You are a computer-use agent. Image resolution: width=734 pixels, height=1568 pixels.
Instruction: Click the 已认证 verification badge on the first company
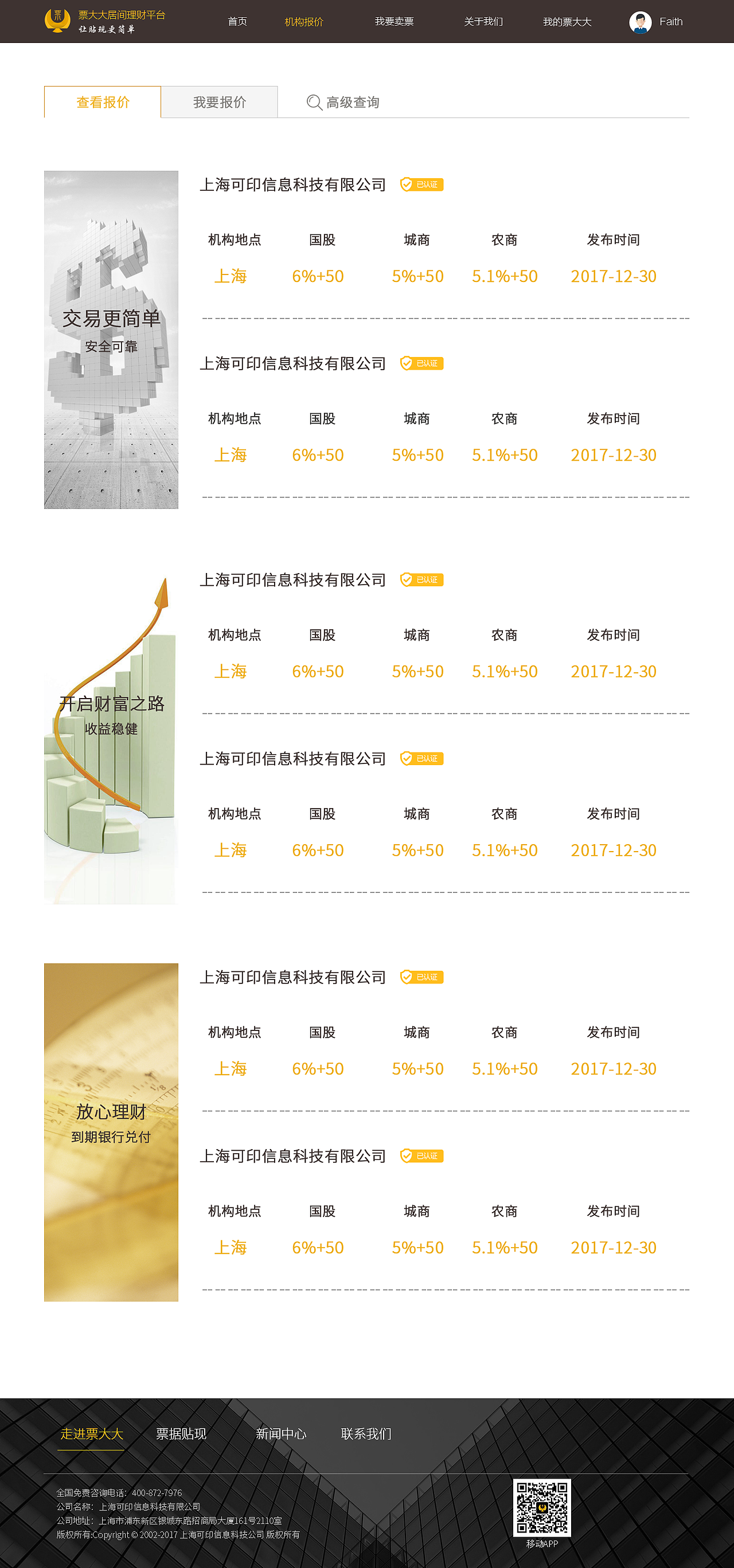tap(422, 185)
